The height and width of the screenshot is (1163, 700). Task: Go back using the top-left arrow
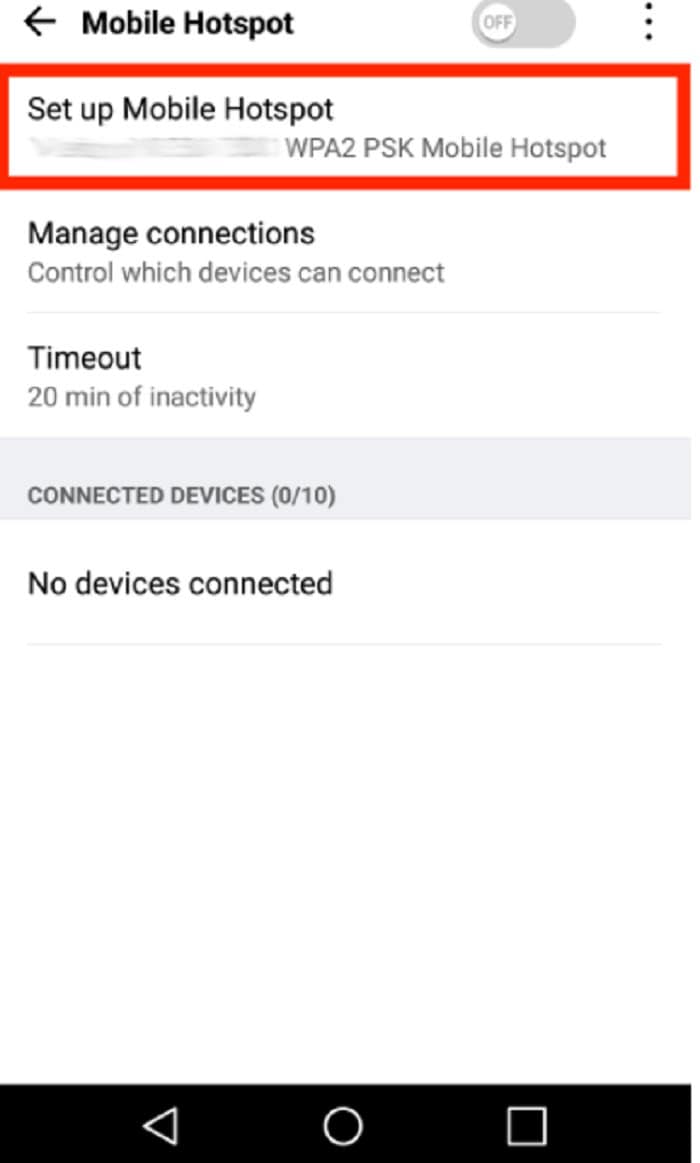40,23
